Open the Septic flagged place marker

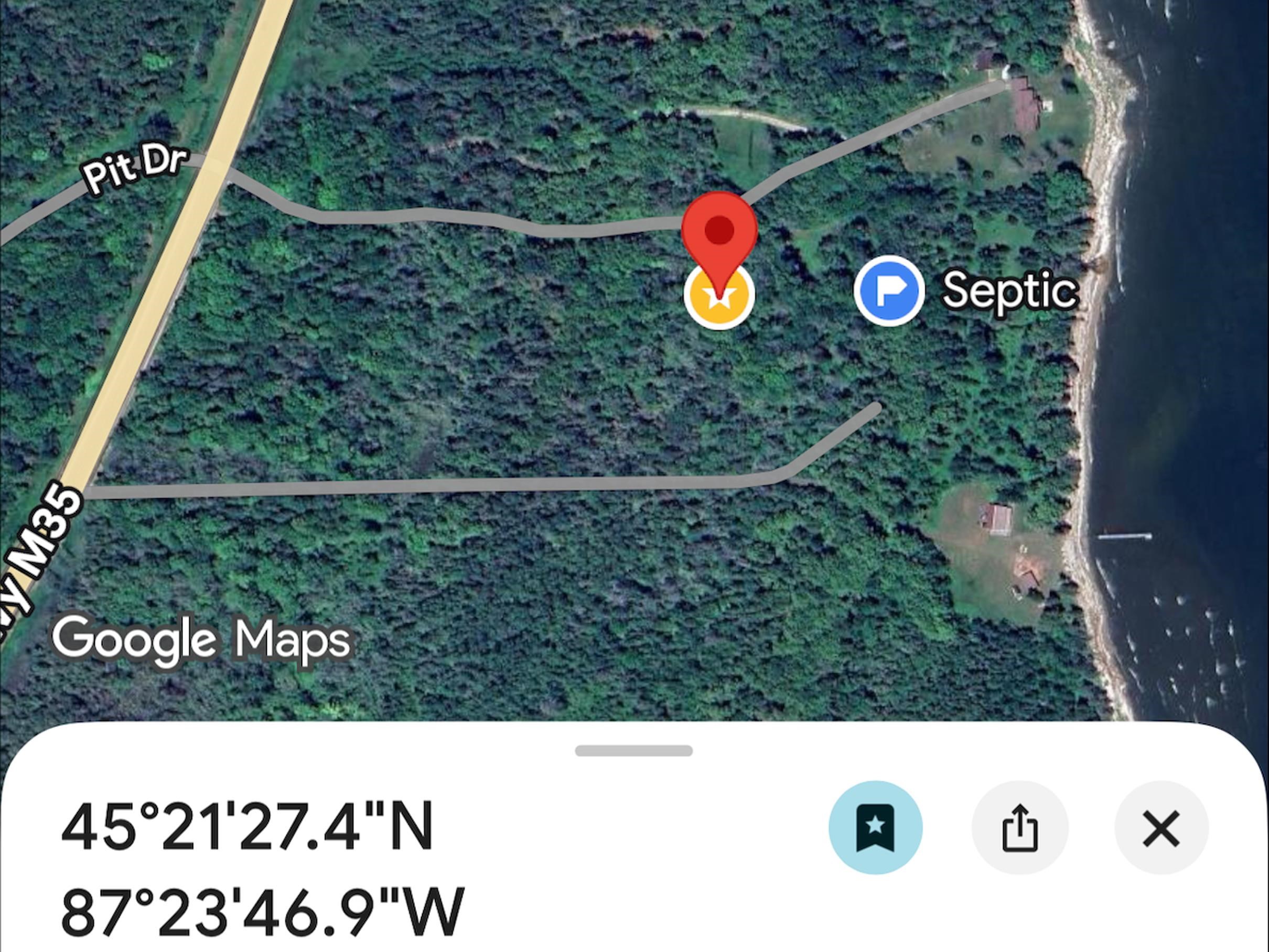coord(889,291)
